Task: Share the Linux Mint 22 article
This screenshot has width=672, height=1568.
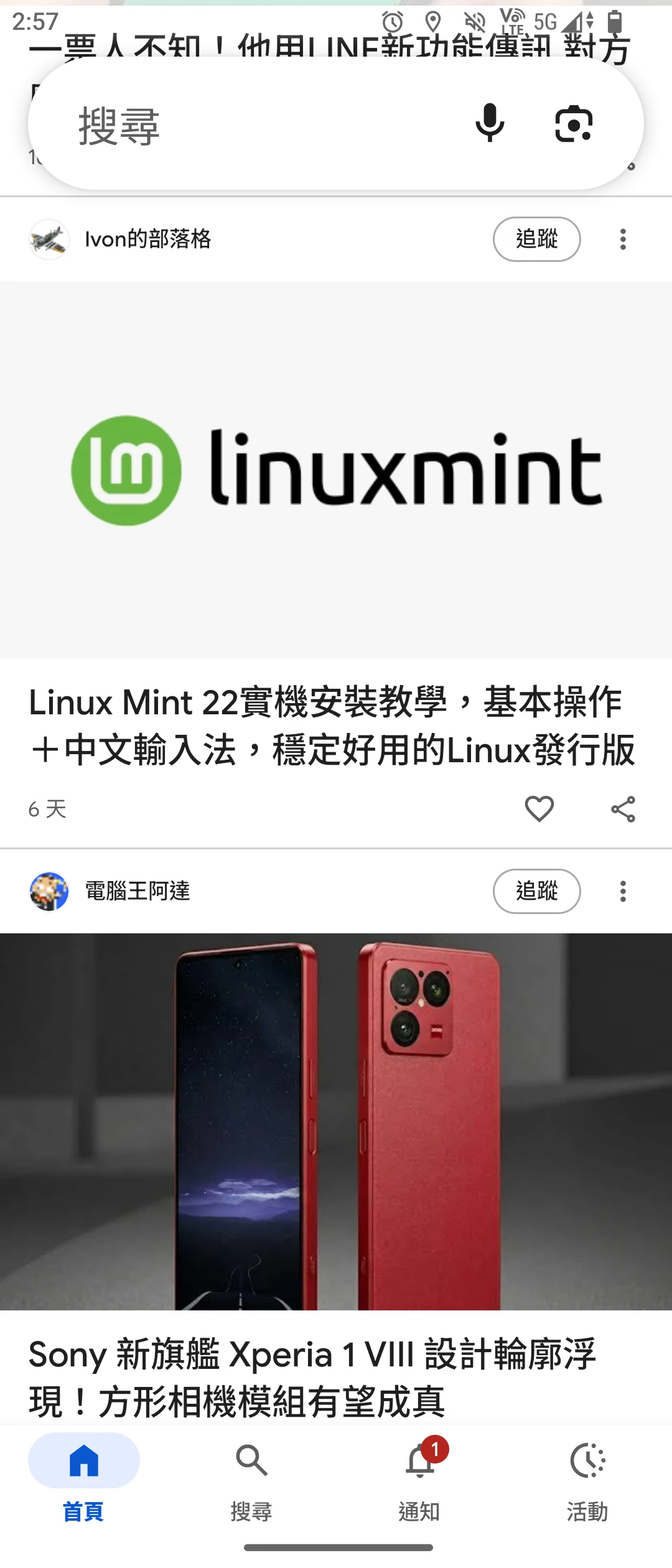Action: point(623,809)
